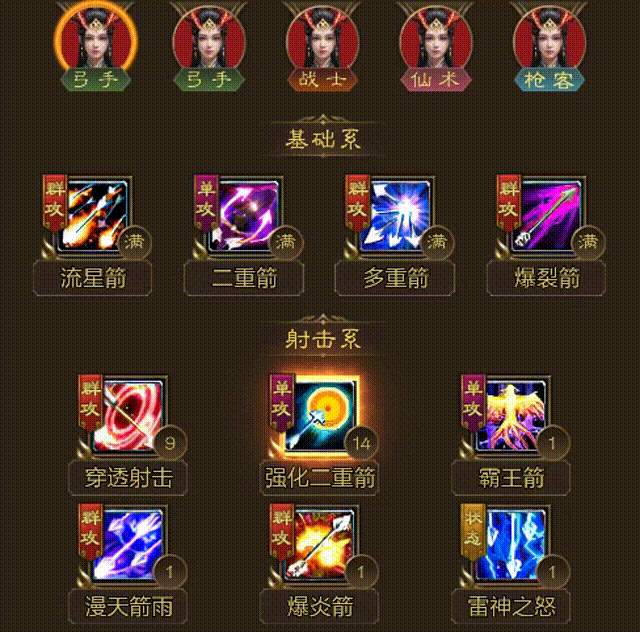
Task: Switch to the 枪客 character tab
Action: 548,46
